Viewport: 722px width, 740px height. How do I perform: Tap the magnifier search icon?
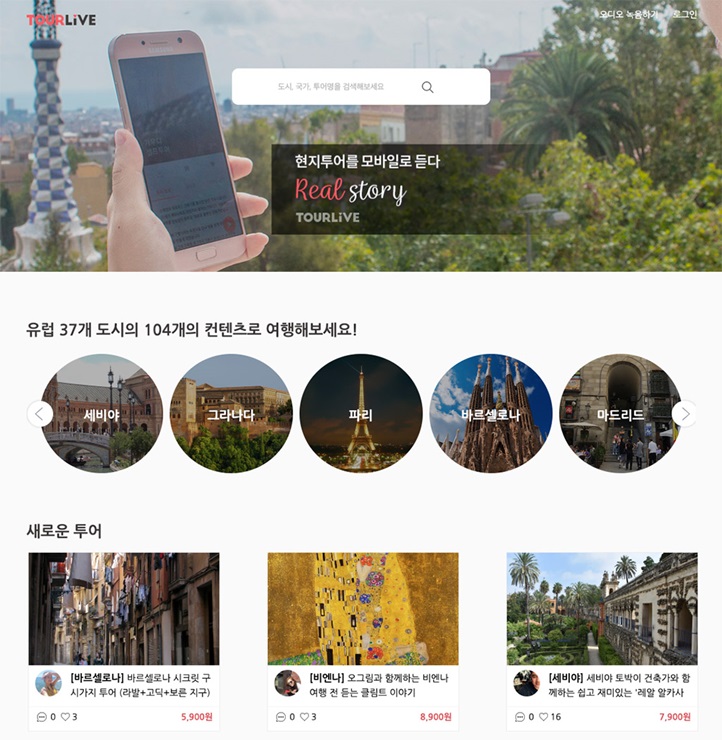[x=427, y=87]
